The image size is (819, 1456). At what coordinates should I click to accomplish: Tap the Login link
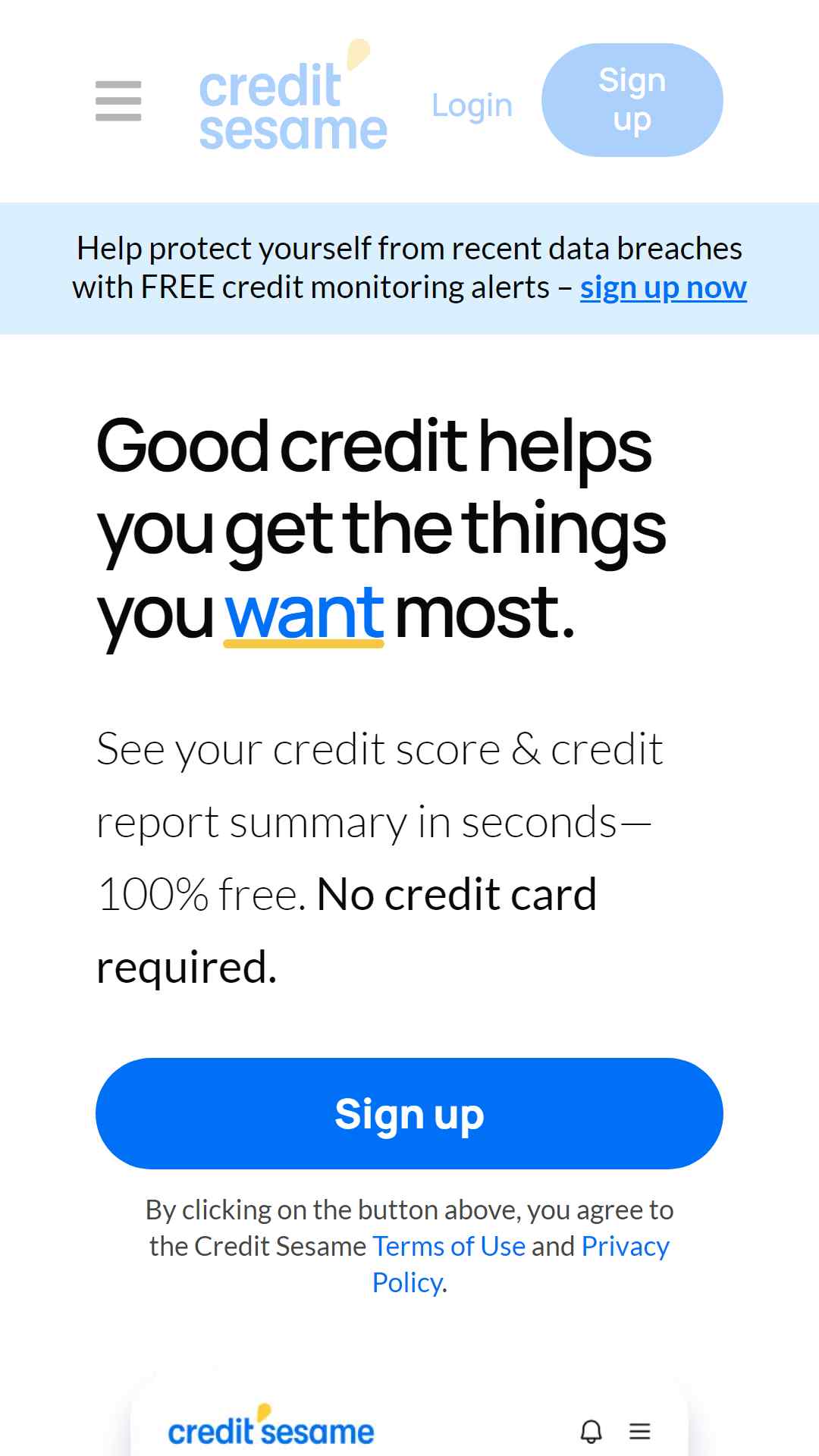pos(472,105)
